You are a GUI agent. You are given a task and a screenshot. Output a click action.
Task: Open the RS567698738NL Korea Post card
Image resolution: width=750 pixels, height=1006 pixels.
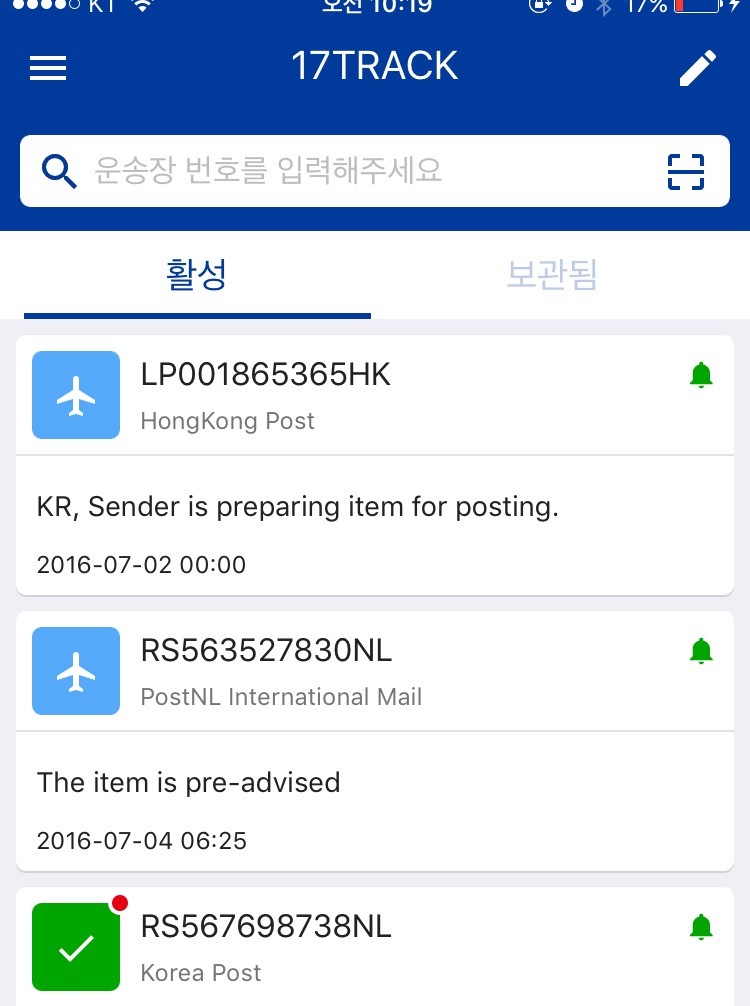(375, 945)
